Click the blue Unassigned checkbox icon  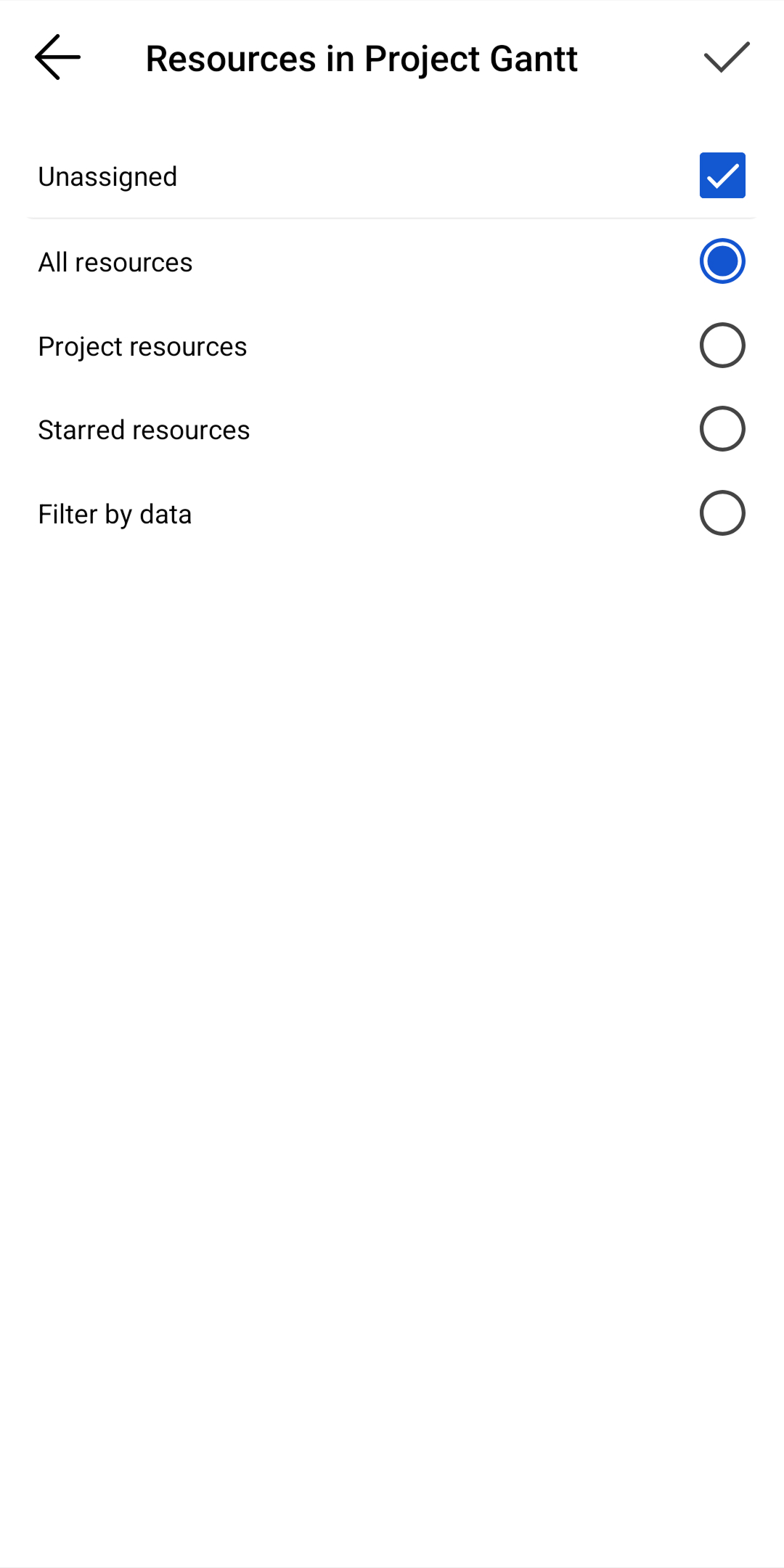point(722,175)
